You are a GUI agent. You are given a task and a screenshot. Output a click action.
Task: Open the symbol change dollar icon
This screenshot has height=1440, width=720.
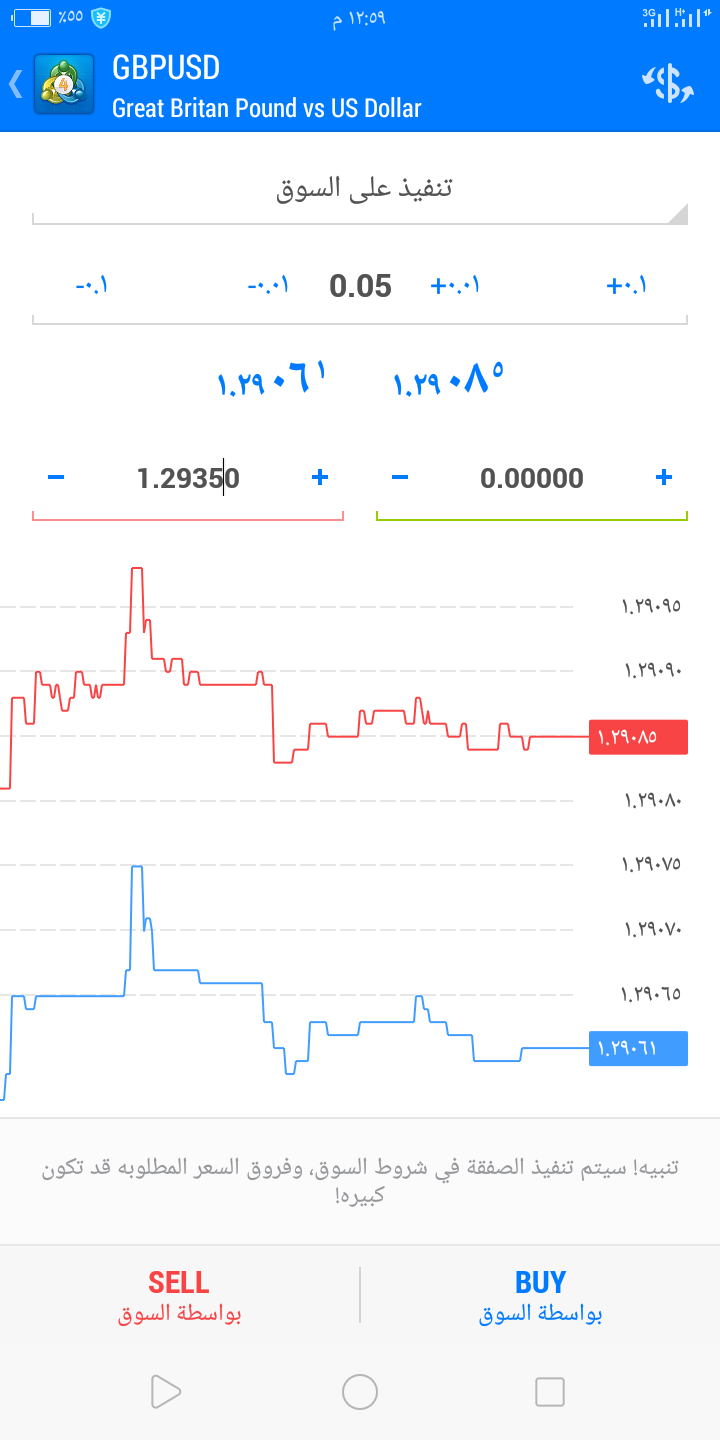pos(667,83)
